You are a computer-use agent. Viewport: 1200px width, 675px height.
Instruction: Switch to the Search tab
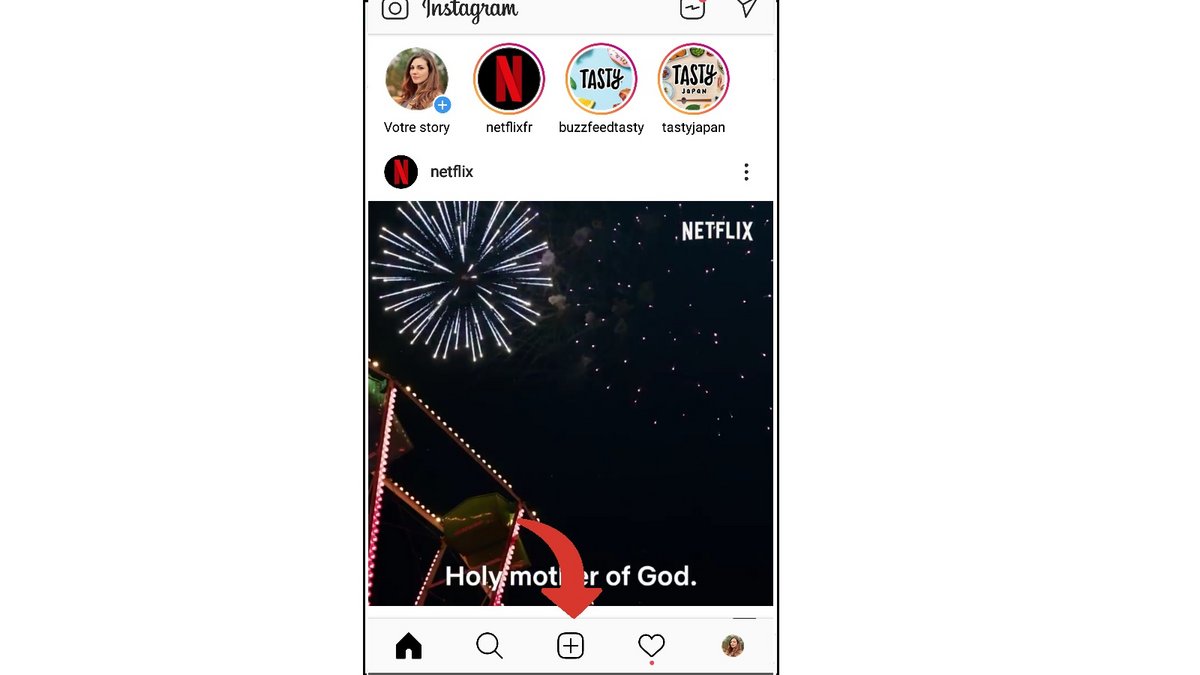489,646
